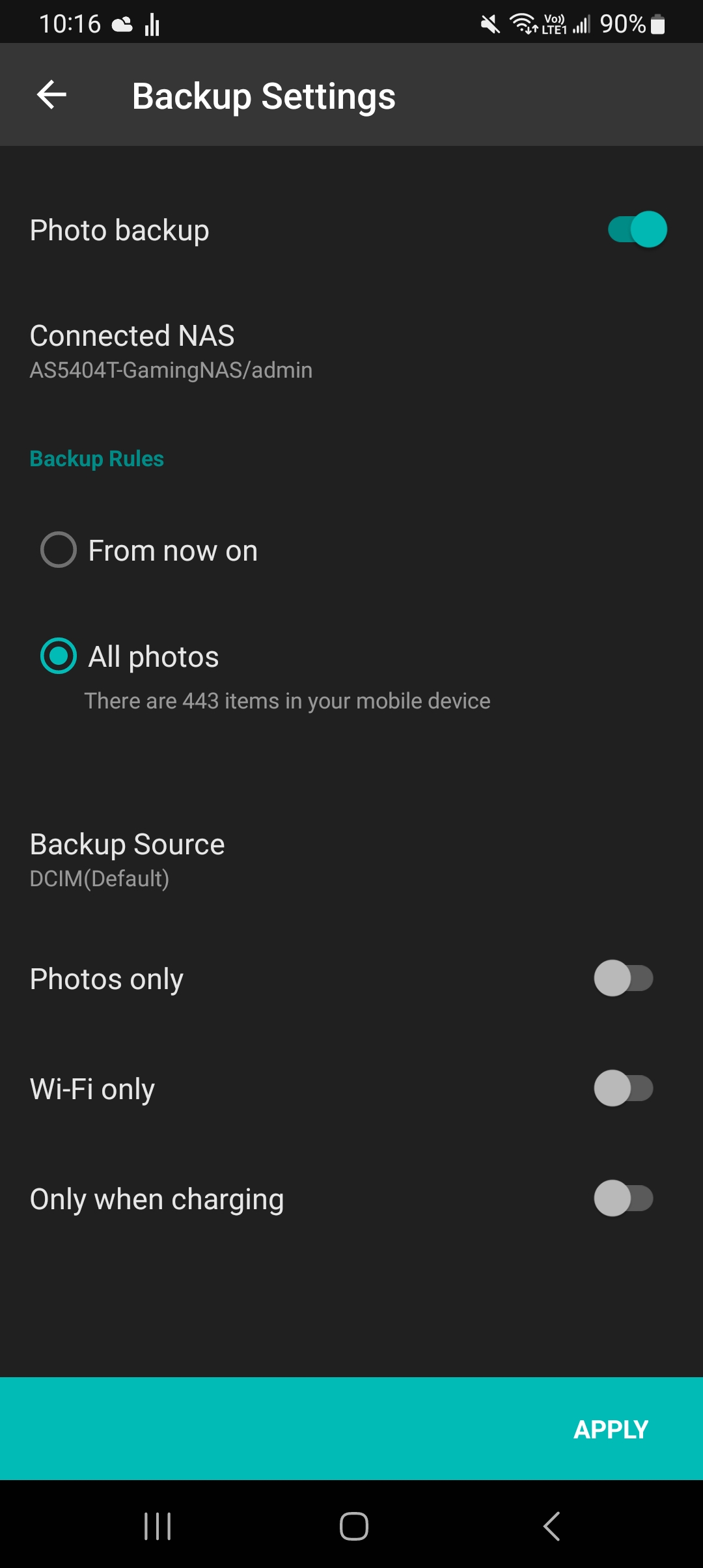Turn on Only when charging

(x=623, y=1198)
